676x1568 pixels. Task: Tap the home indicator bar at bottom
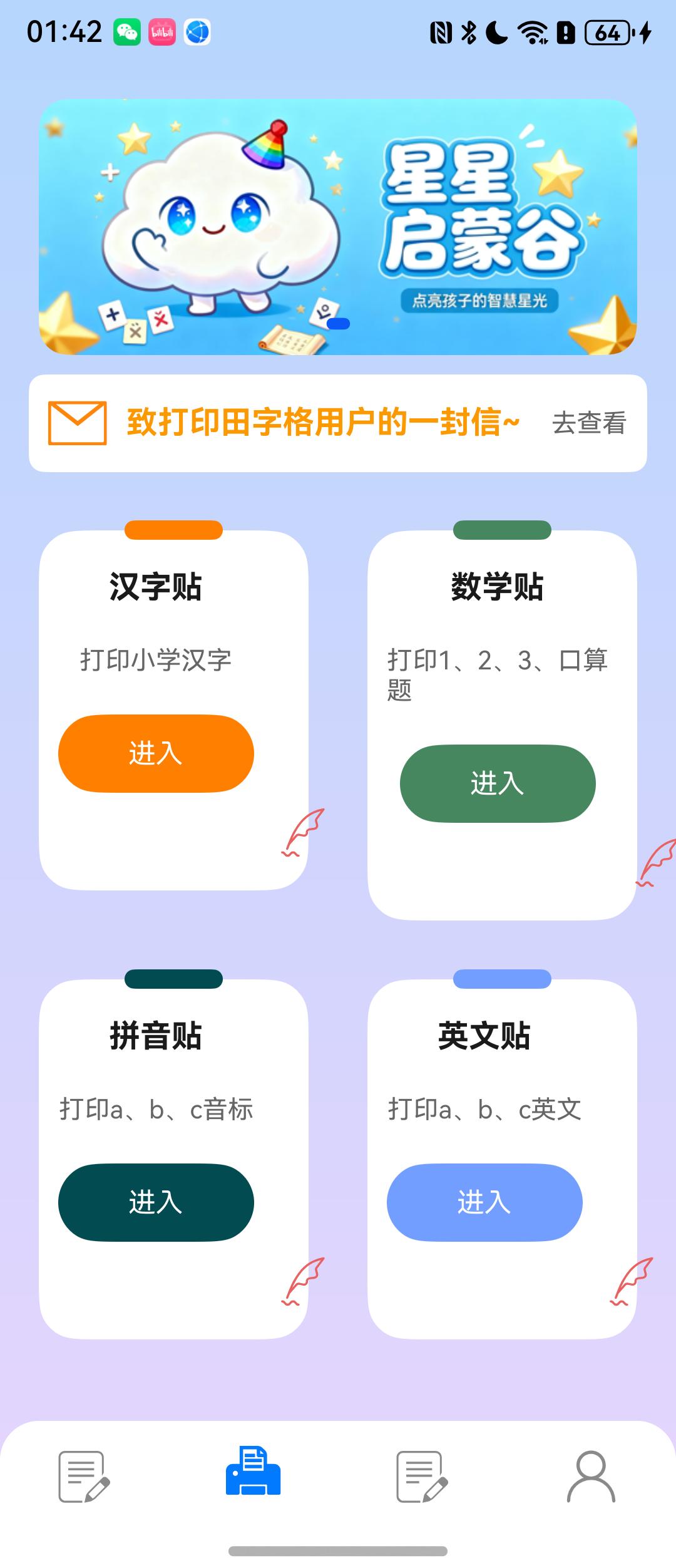[x=338, y=1549]
